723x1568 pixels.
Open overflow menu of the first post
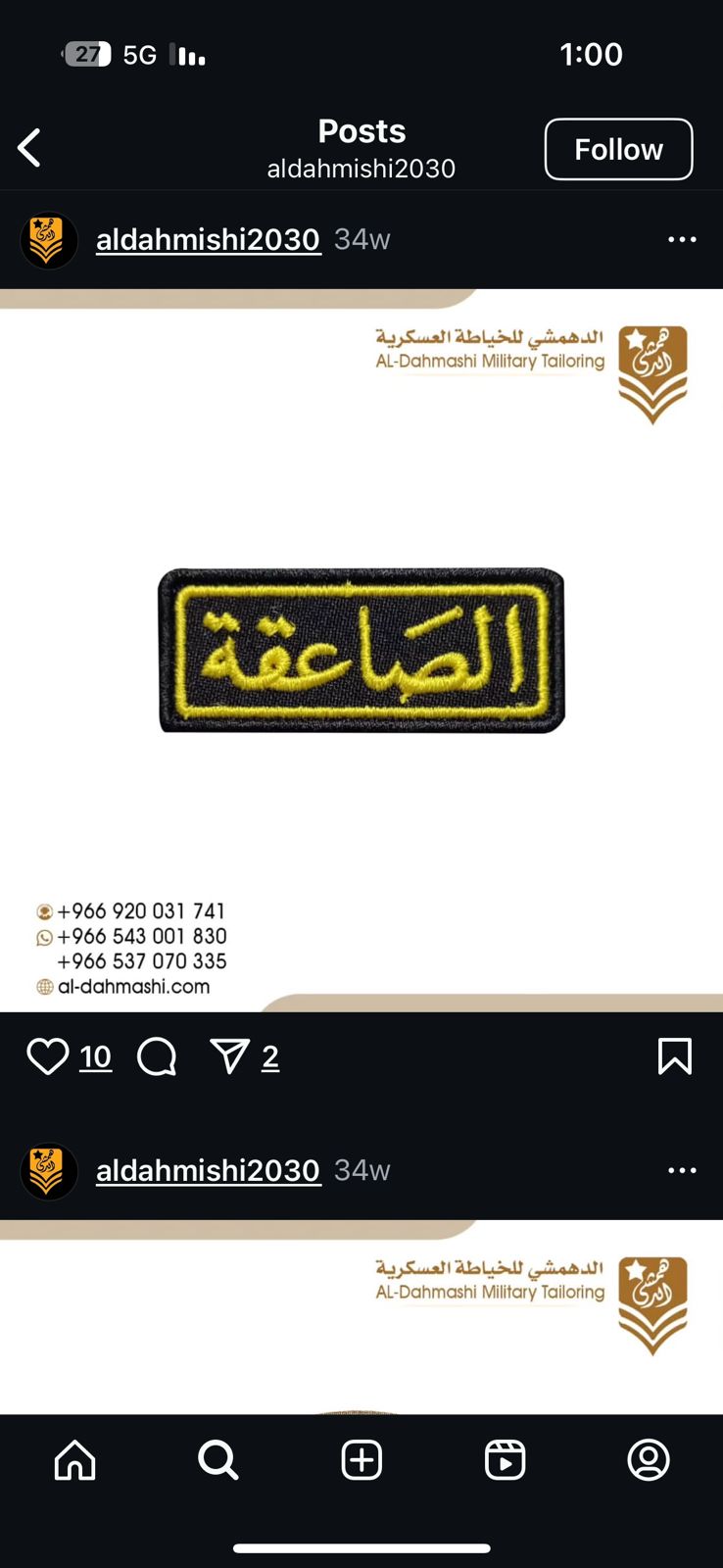pyautogui.click(x=682, y=239)
